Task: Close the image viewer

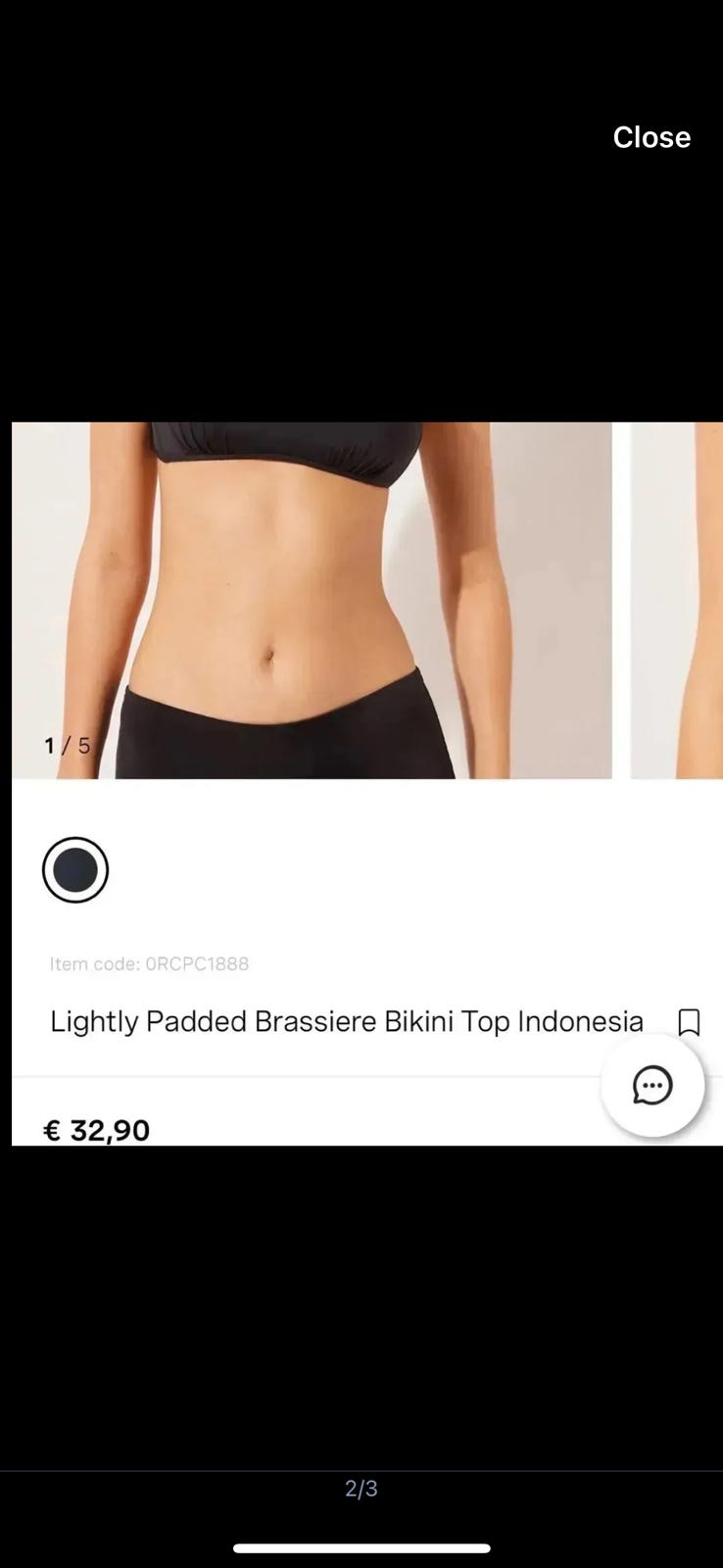Action: (651, 137)
